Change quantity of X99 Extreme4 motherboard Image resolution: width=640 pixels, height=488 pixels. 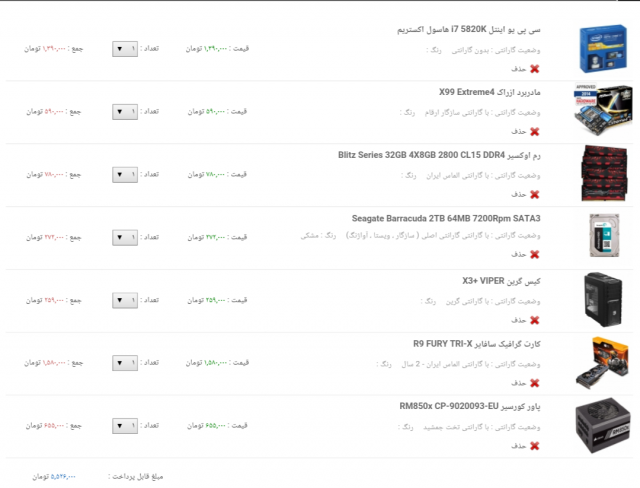(125, 111)
